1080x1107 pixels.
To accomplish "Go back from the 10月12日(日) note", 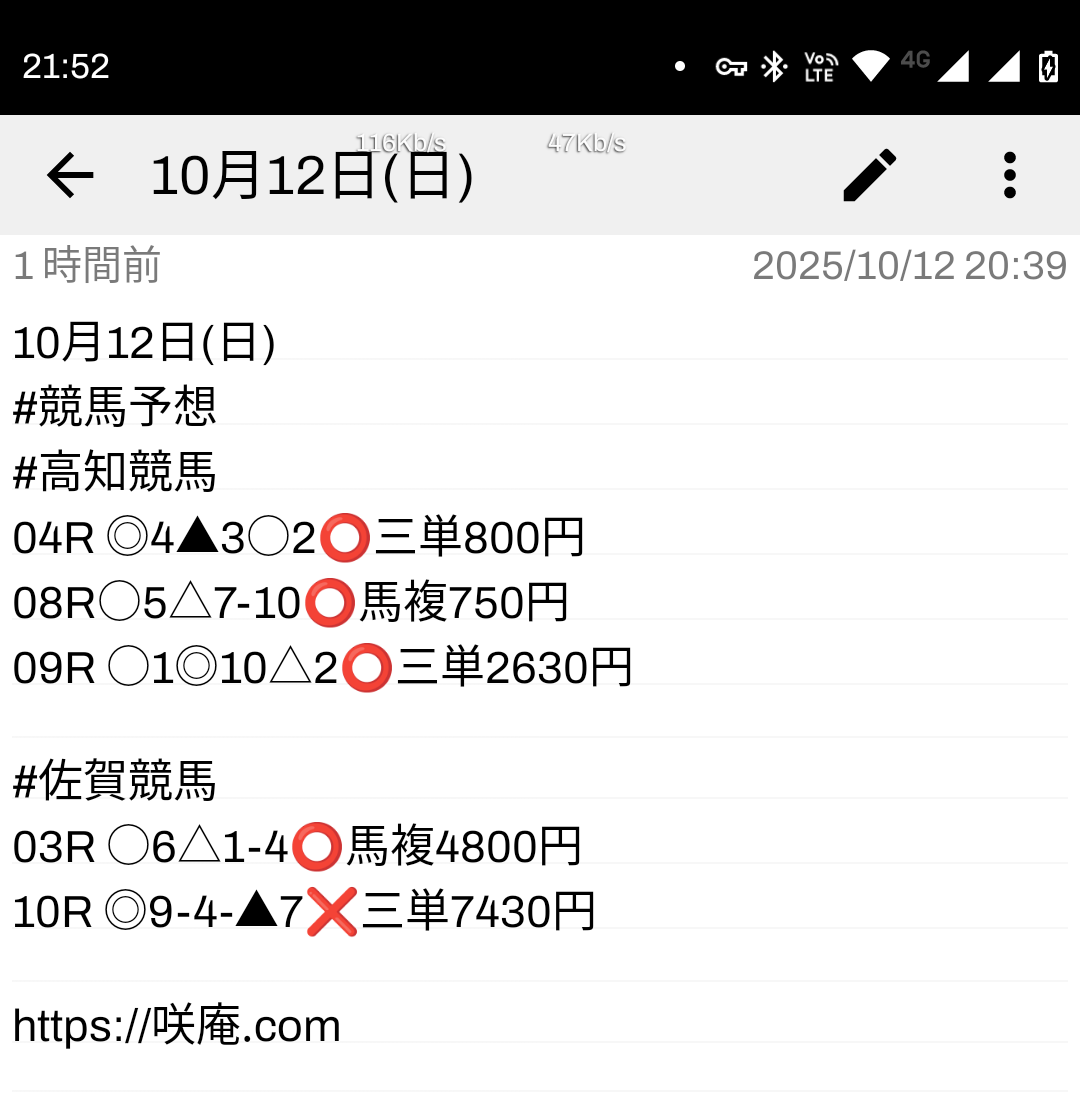I will point(70,176).
